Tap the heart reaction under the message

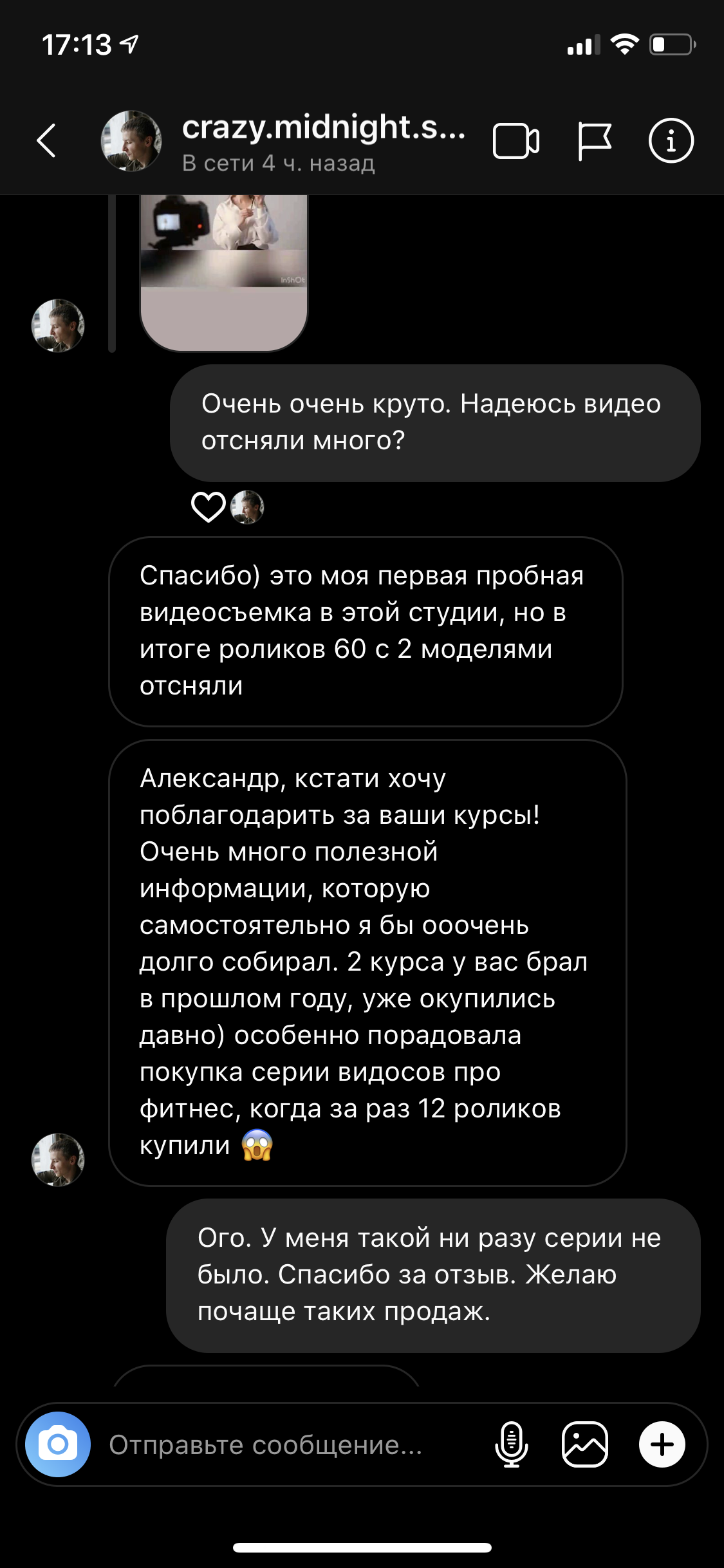(209, 507)
